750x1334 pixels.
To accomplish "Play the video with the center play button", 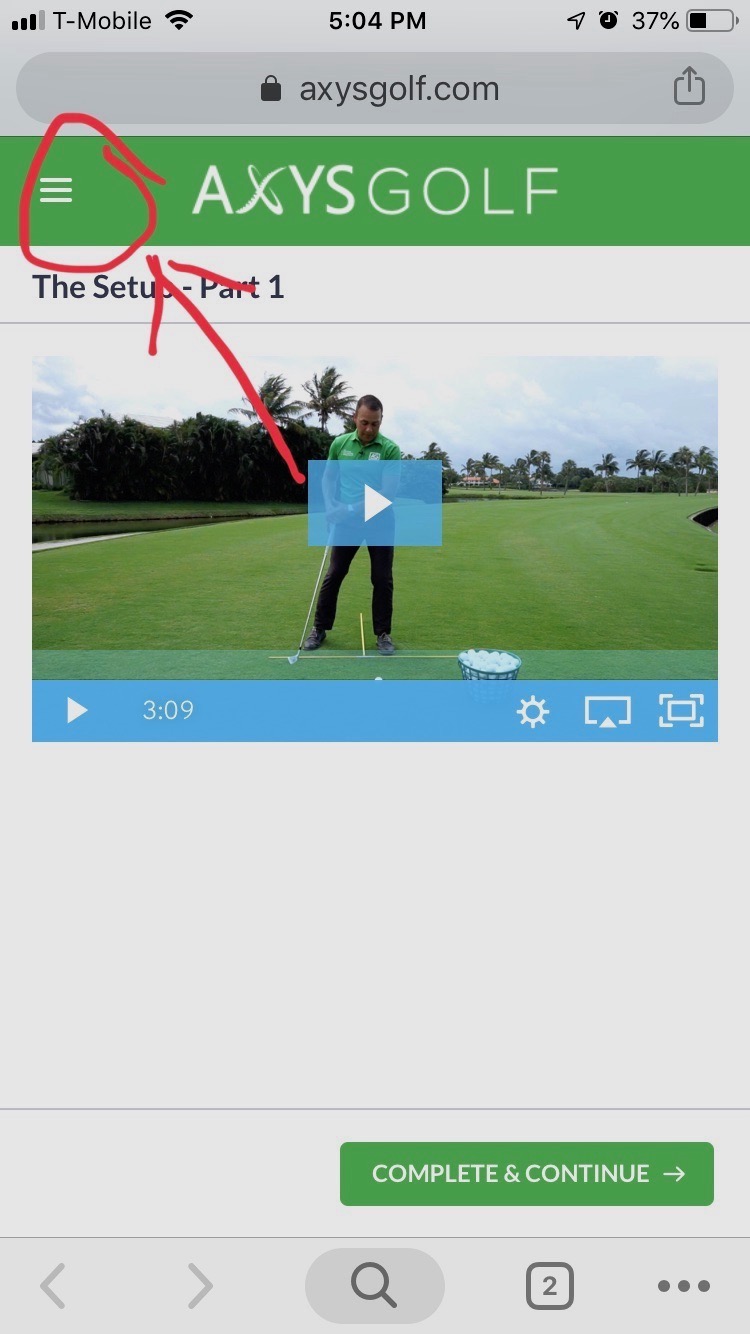I will pos(375,503).
